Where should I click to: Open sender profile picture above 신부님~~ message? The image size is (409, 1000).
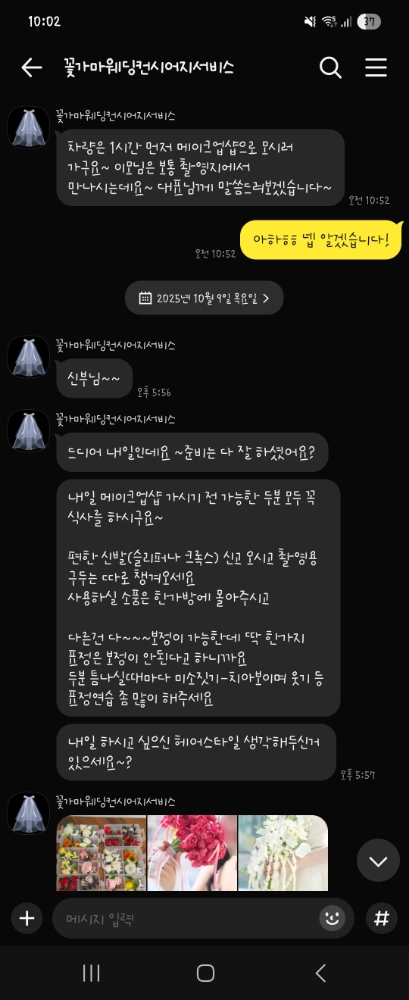pyautogui.click(x=29, y=357)
